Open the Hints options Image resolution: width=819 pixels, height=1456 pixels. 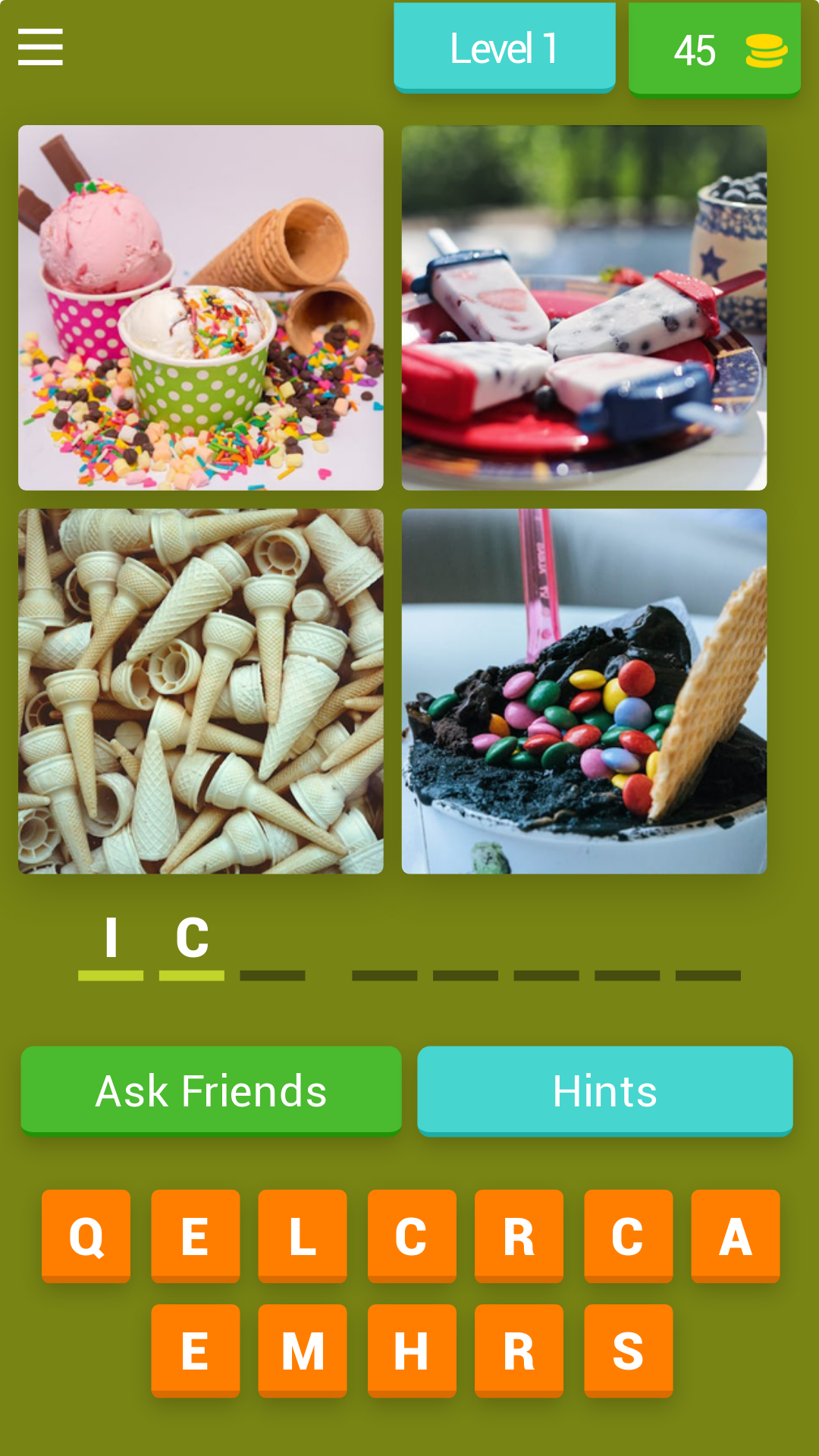point(604,1090)
